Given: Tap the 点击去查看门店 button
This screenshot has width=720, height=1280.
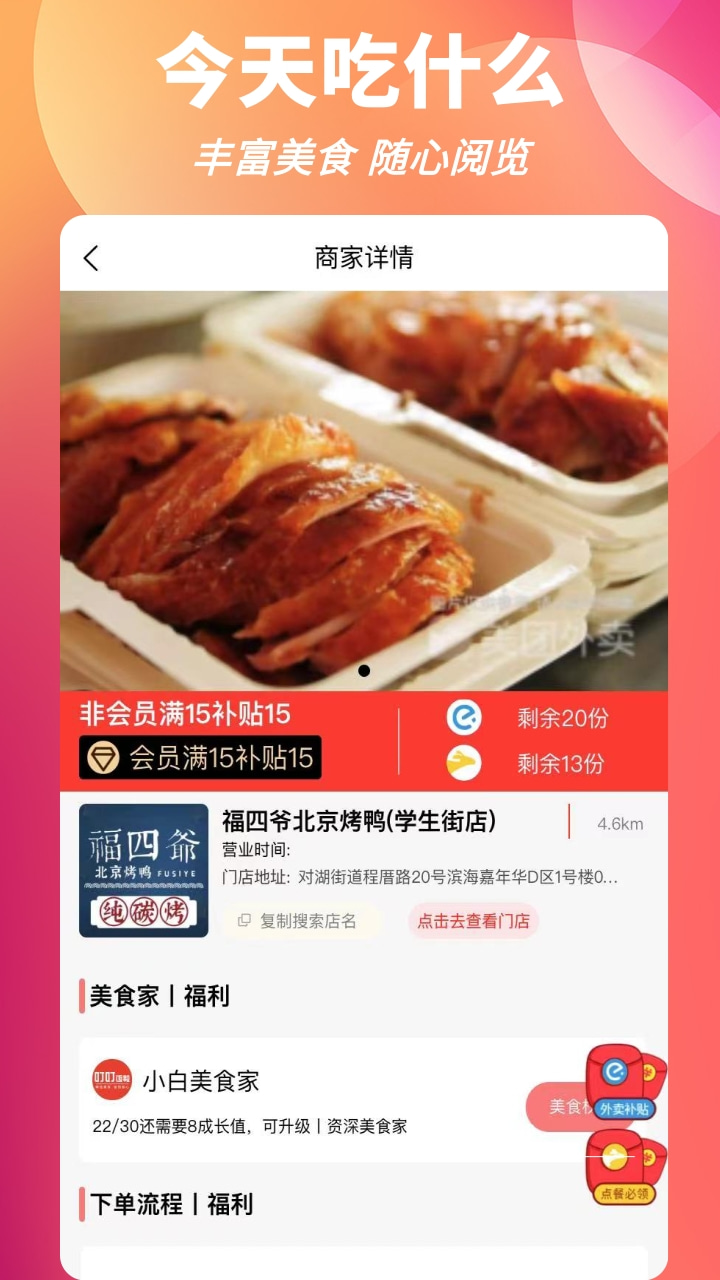Looking at the screenshot, I should click(473, 922).
